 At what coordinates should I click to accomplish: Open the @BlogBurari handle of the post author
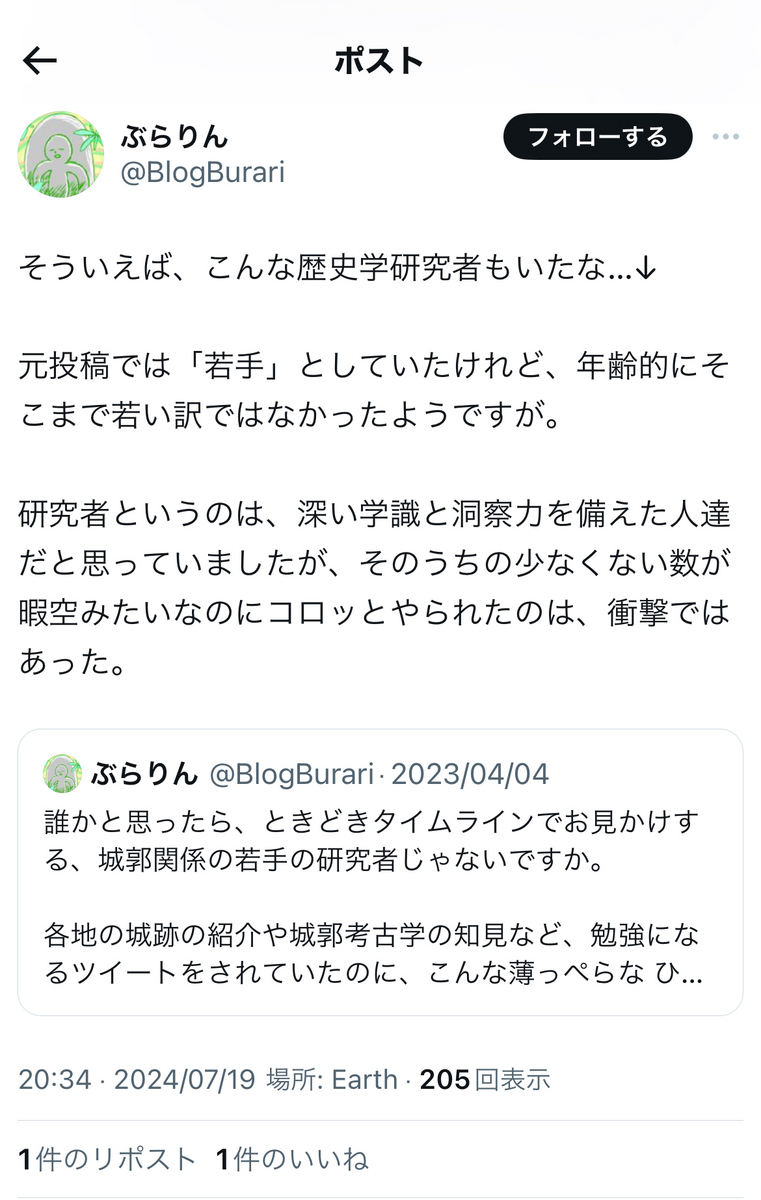point(202,172)
